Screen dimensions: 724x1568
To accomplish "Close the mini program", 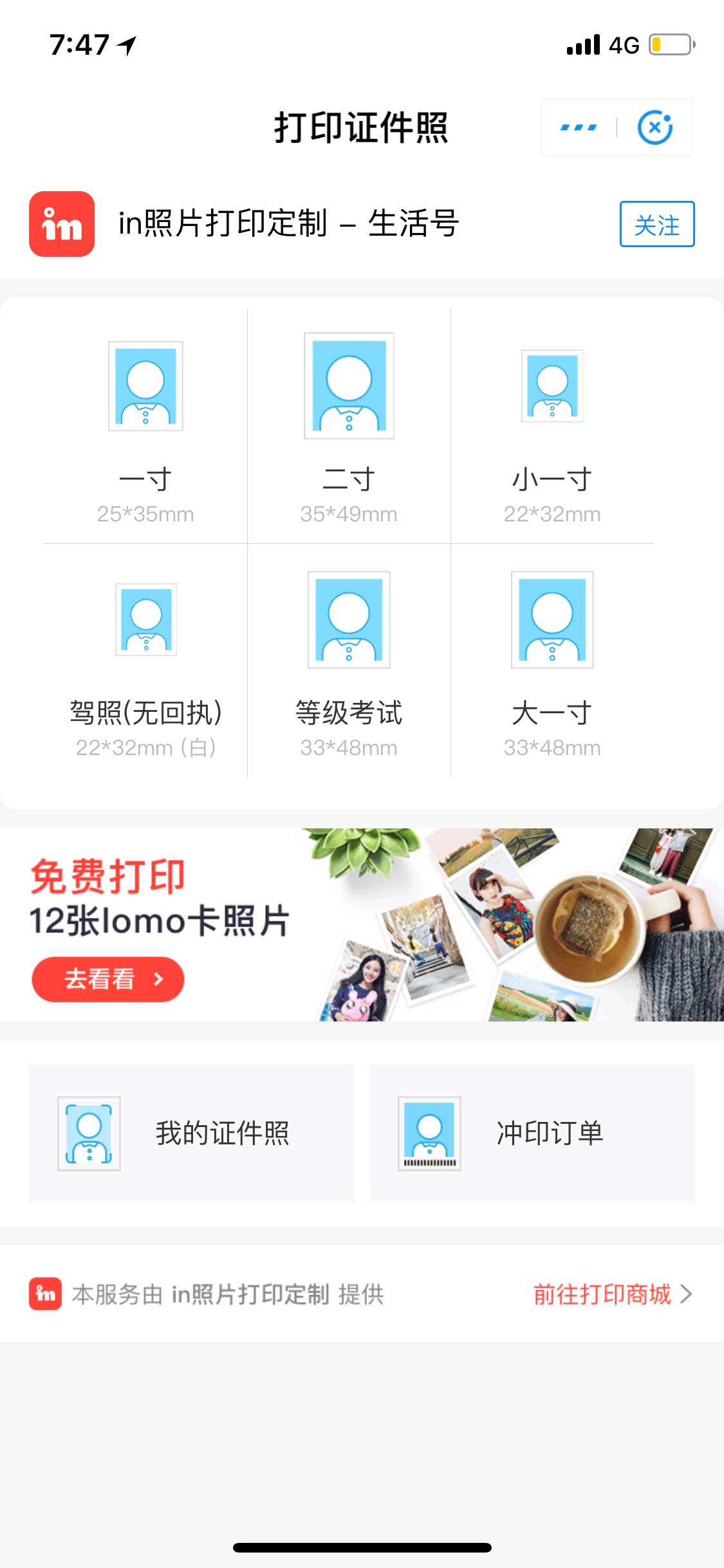I will click(x=654, y=127).
